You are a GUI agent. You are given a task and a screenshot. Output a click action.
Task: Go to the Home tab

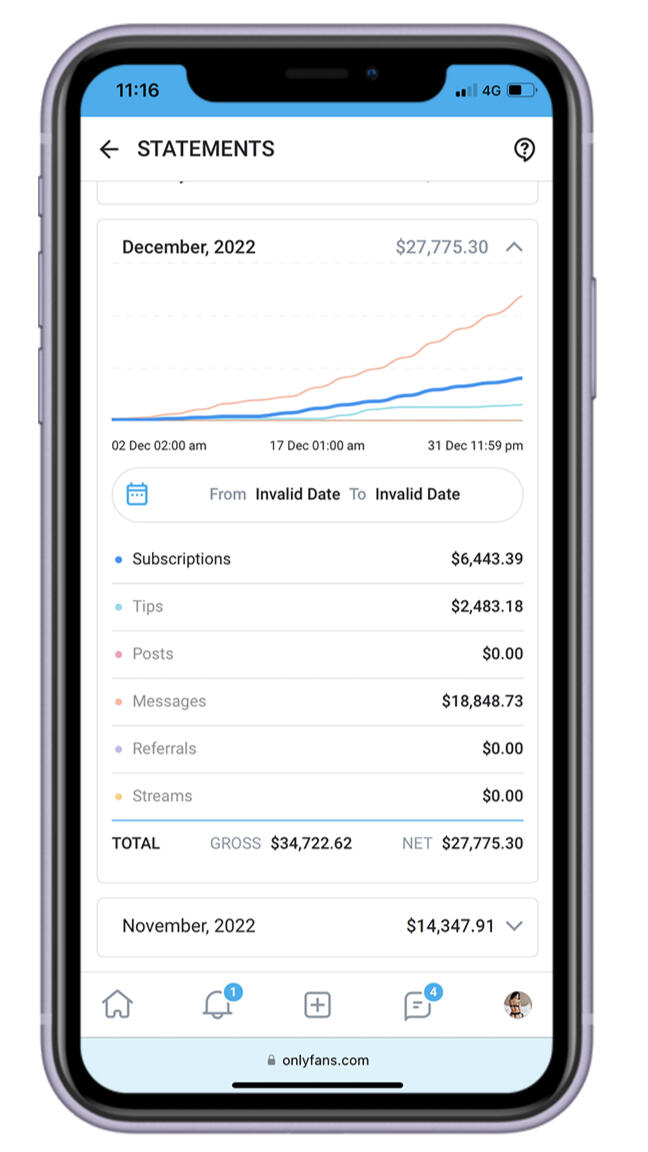(x=117, y=1004)
